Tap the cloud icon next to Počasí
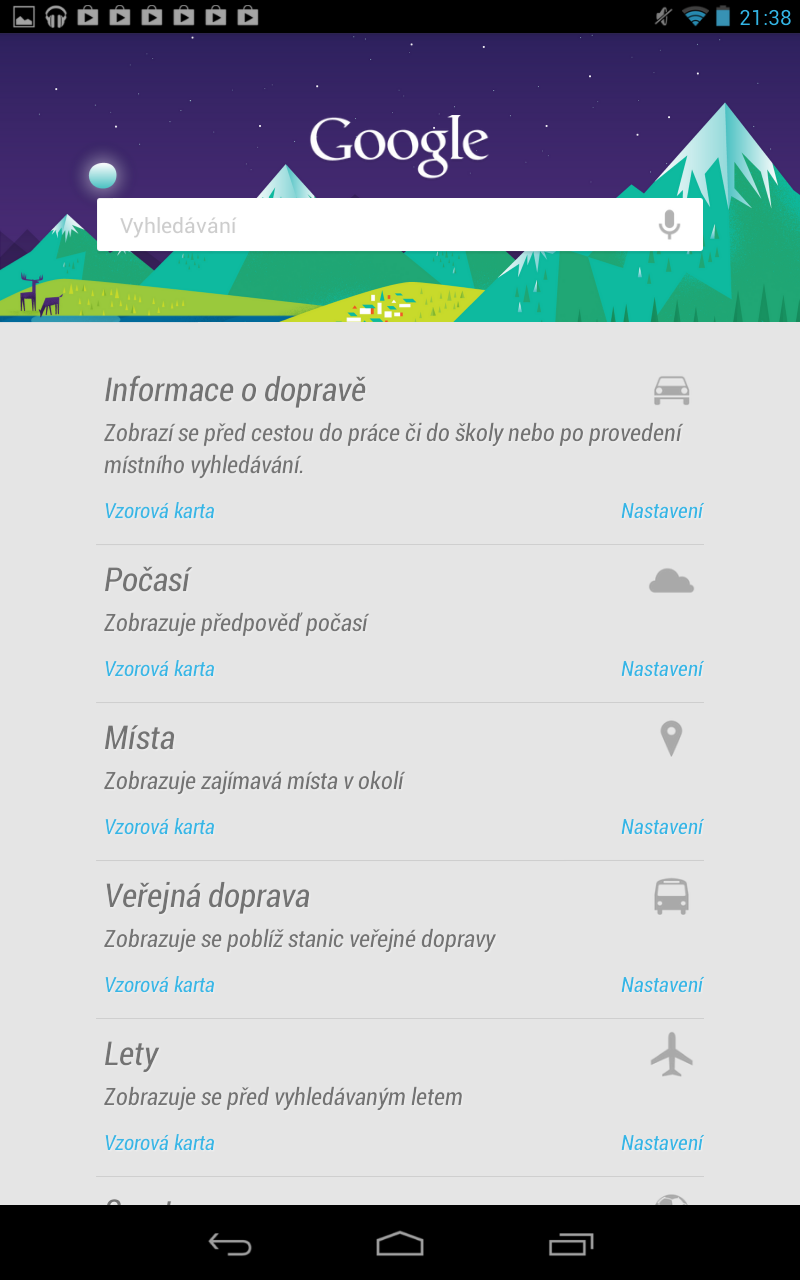The width and height of the screenshot is (800, 1280). [x=671, y=580]
